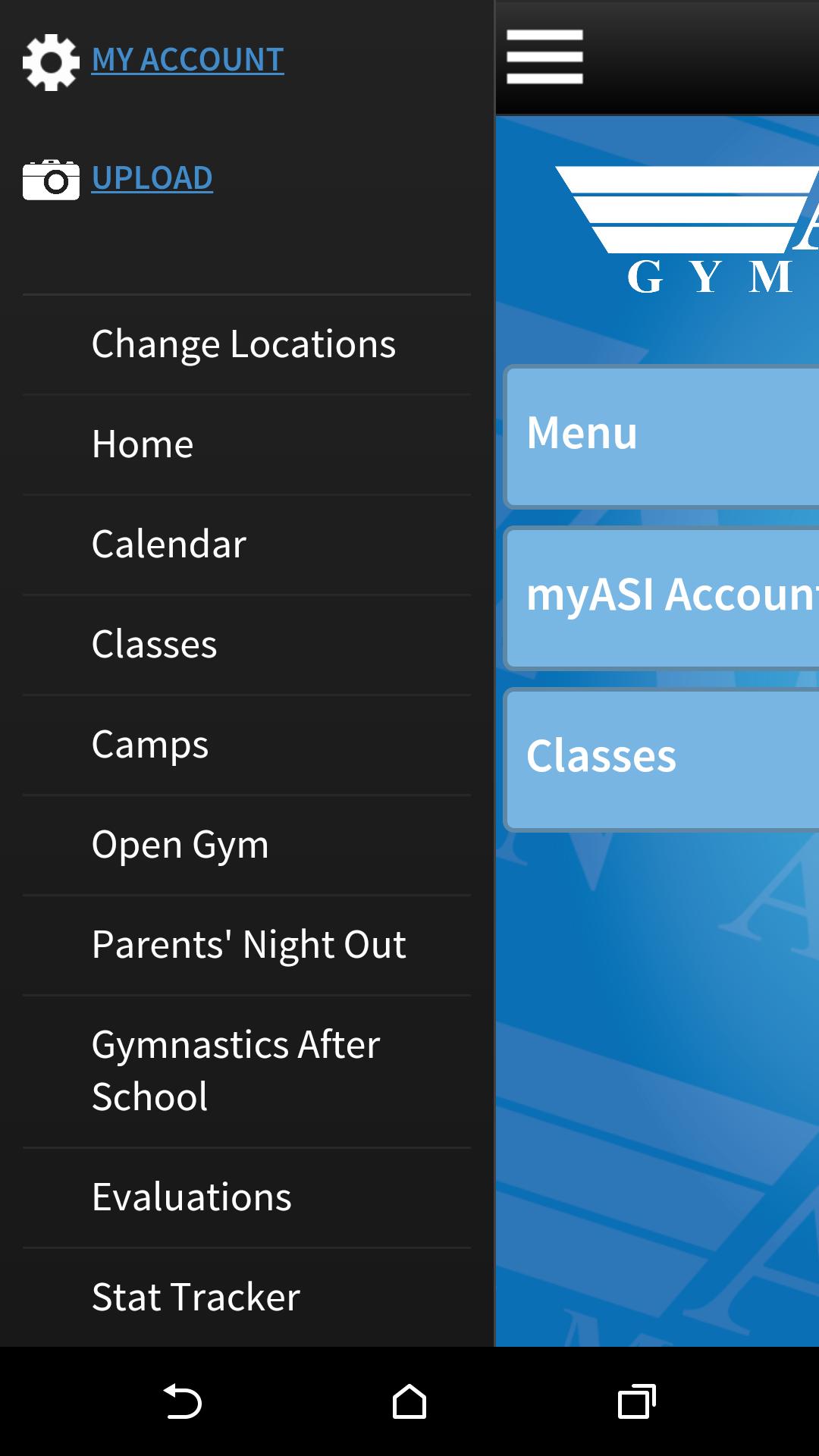The height and width of the screenshot is (1456, 819).
Task: Tap the UPLOAD link
Action: tap(152, 178)
